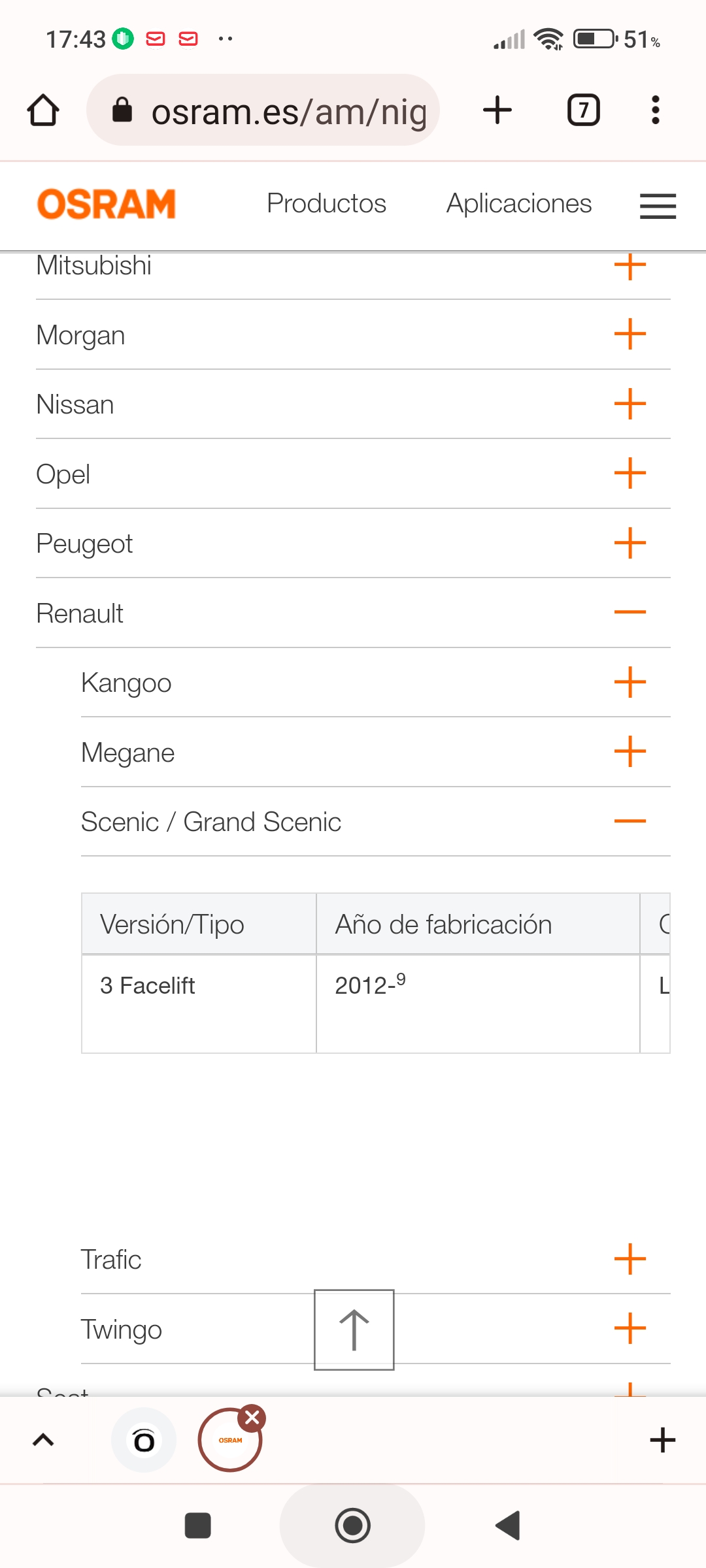This screenshot has height=1568, width=706.
Task: Open the browser three-dot overflow menu
Action: pyautogui.click(x=656, y=110)
